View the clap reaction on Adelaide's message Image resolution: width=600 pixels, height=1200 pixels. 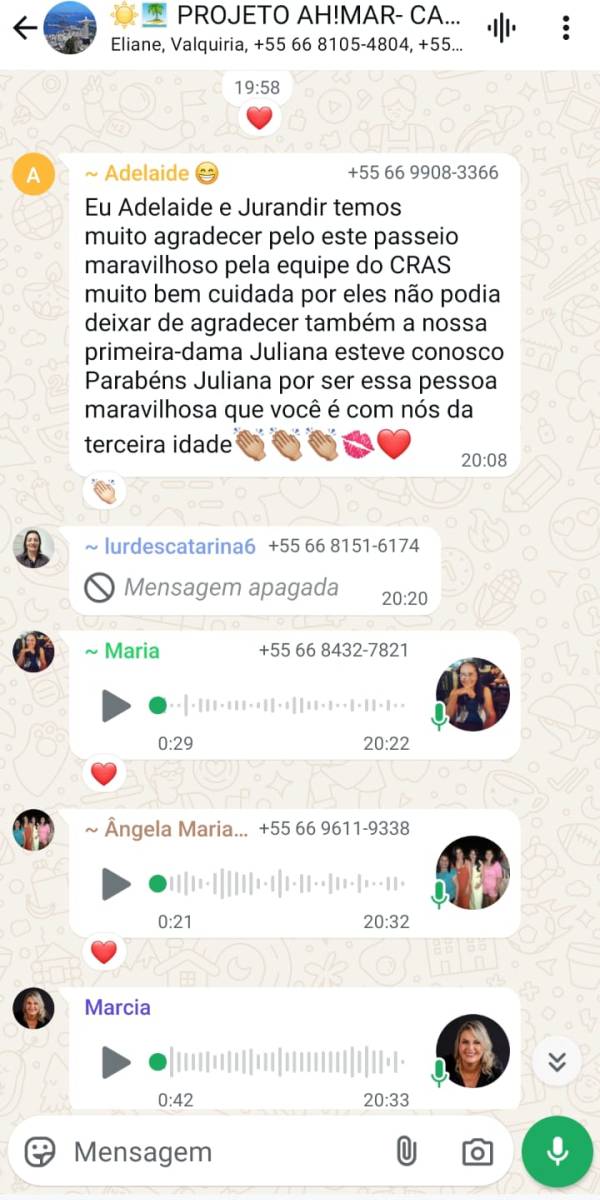(x=104, y=491)
